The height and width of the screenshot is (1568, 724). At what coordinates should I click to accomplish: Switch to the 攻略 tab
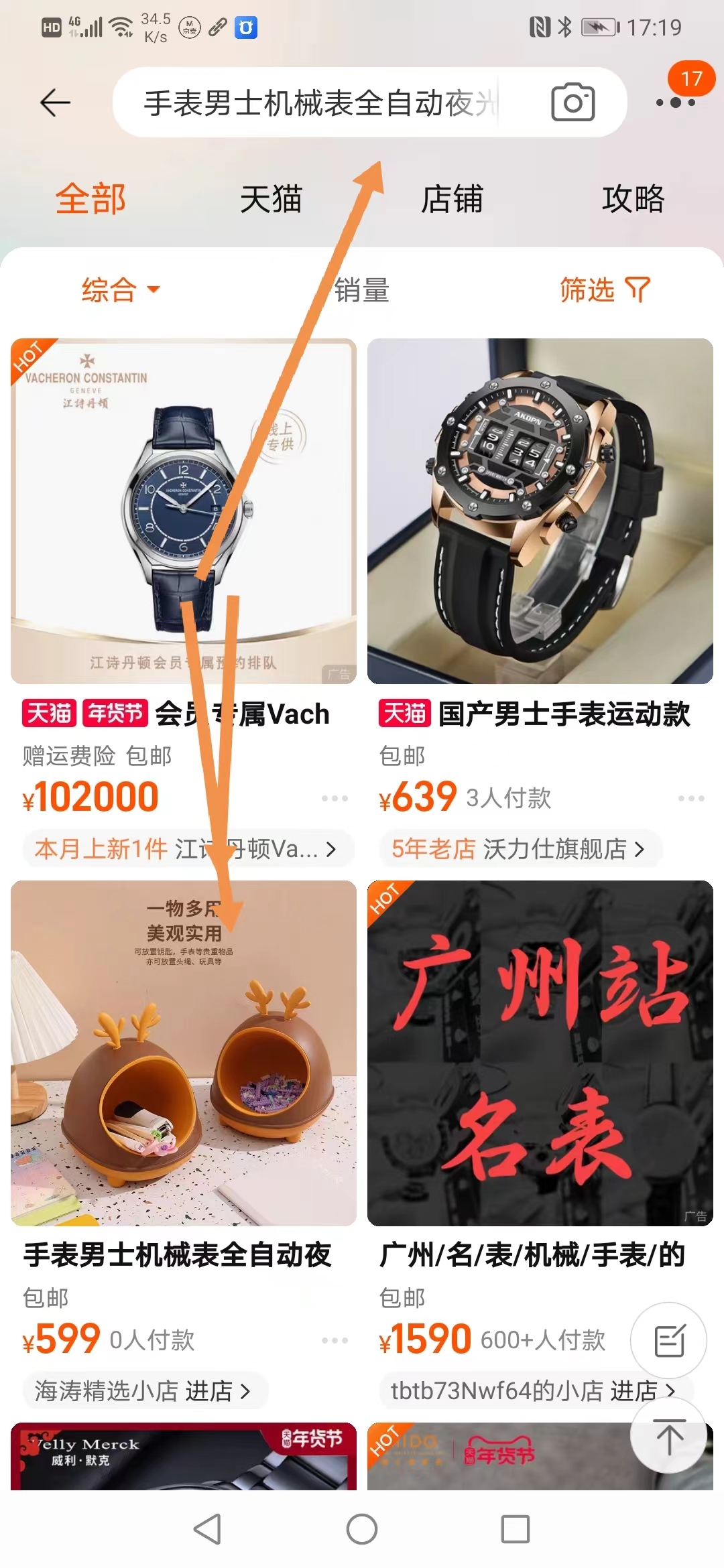(633, 200)
